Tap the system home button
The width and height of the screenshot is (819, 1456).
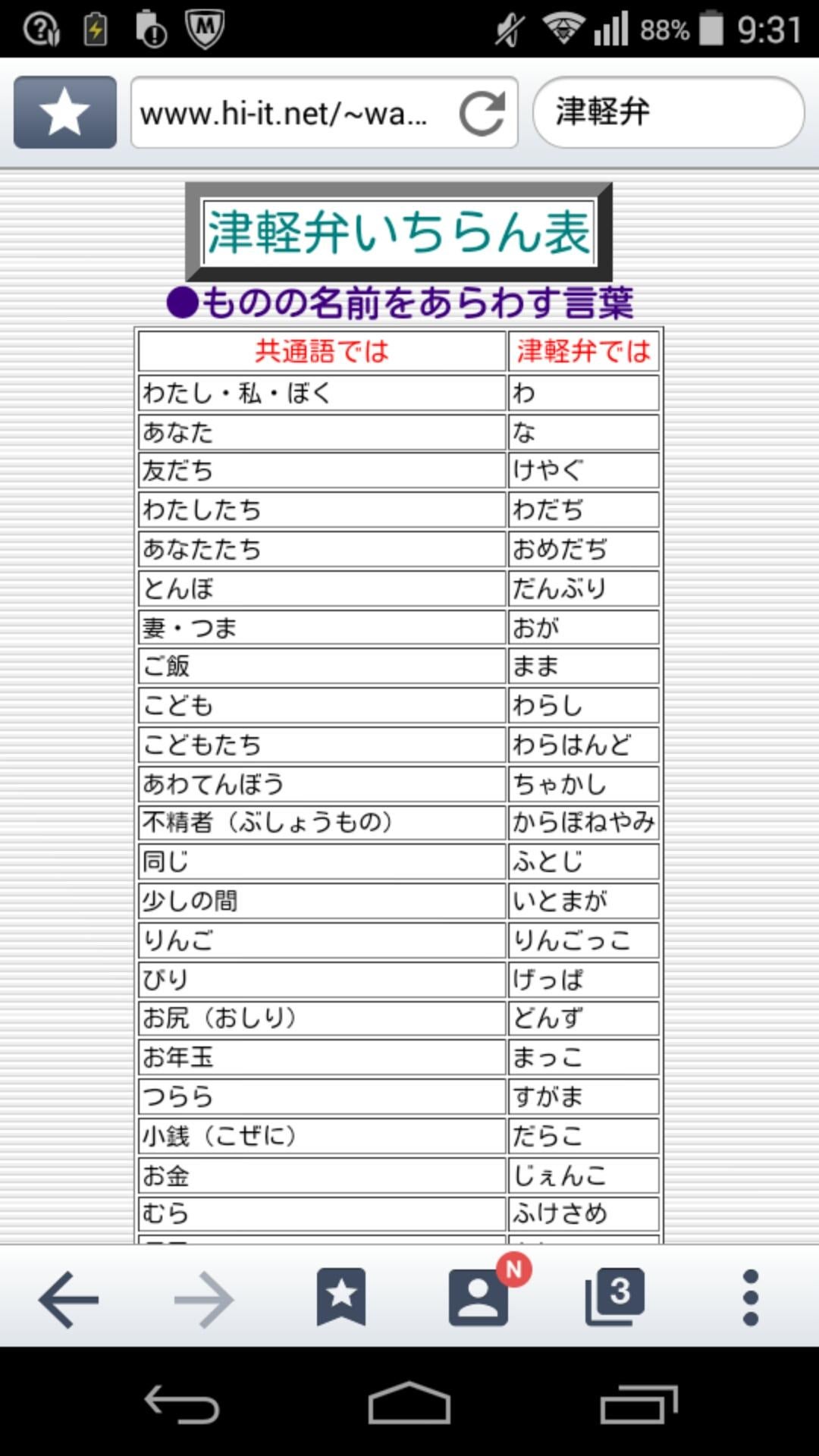pos(409,1404)
